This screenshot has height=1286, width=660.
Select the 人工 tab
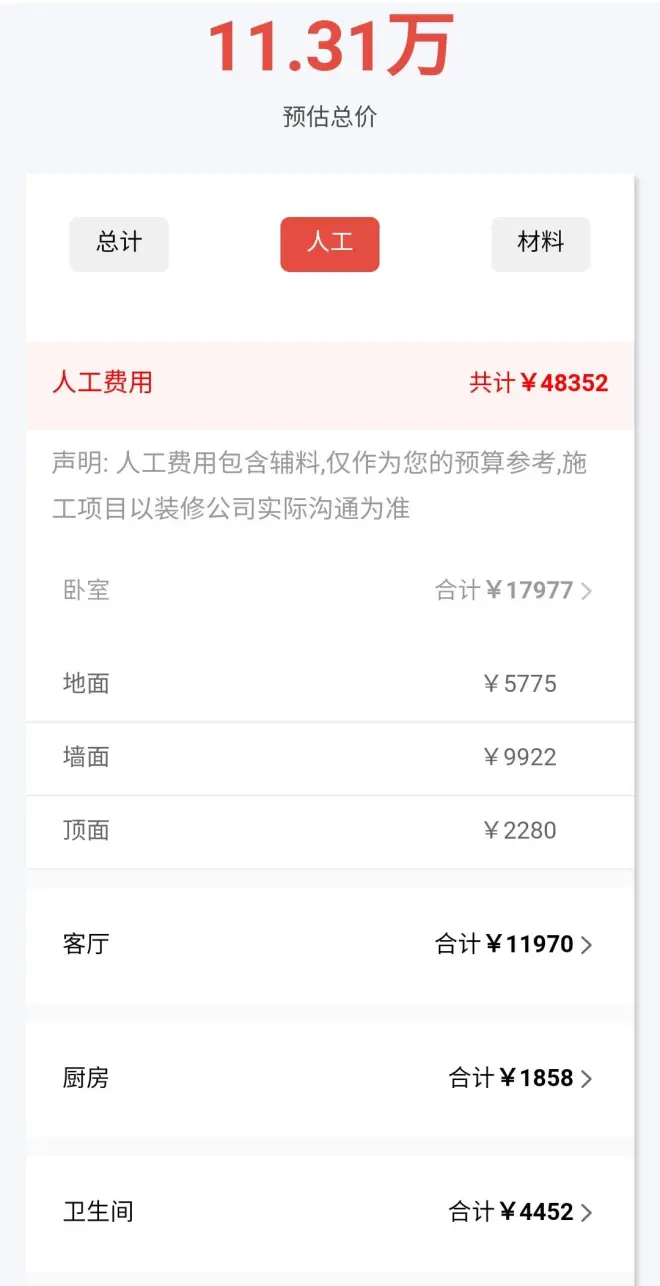[329, 243]
